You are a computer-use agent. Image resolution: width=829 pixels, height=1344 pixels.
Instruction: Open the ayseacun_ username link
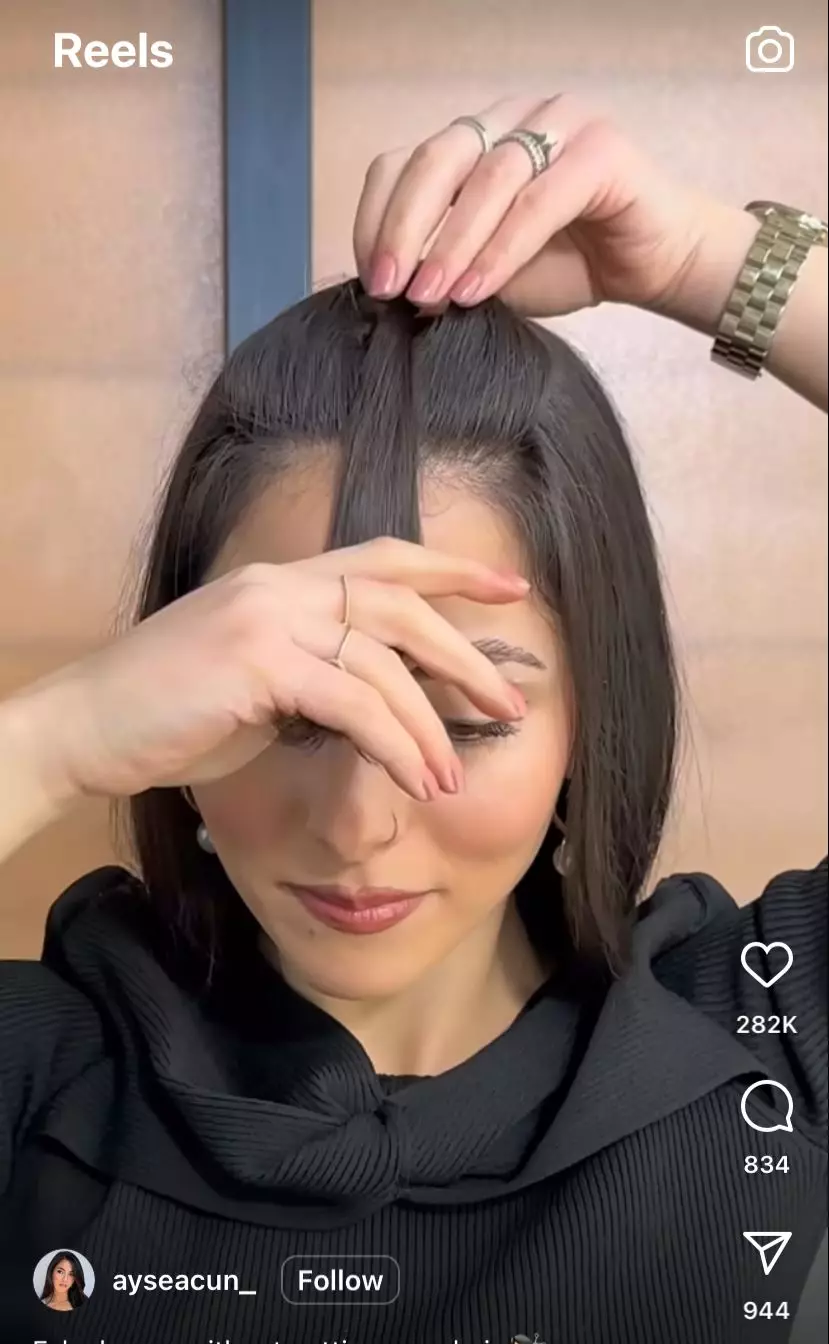(x=184, y=1281)
